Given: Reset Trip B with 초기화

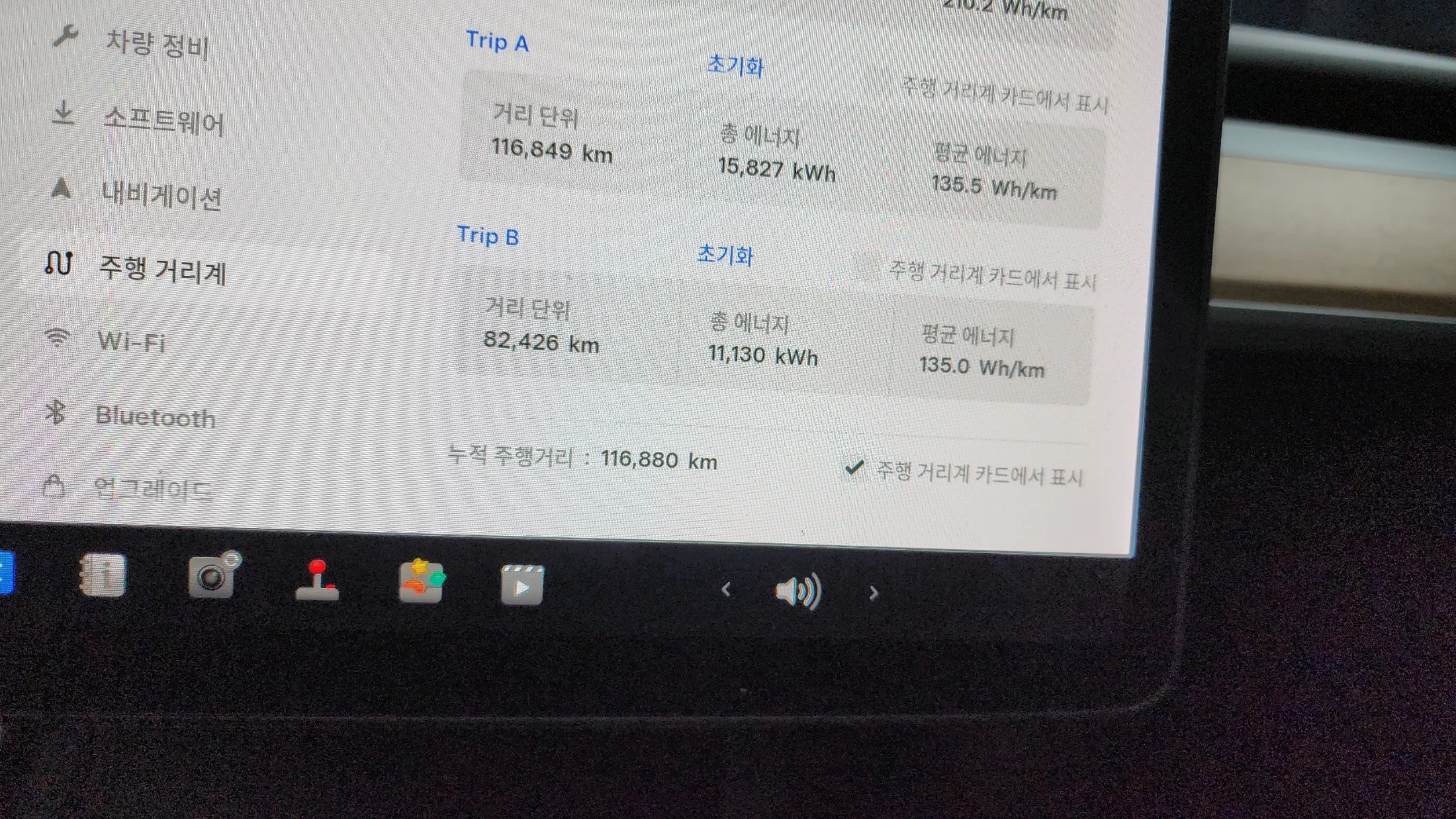Looking at the screenshot, I should click(x=725, y=255).
